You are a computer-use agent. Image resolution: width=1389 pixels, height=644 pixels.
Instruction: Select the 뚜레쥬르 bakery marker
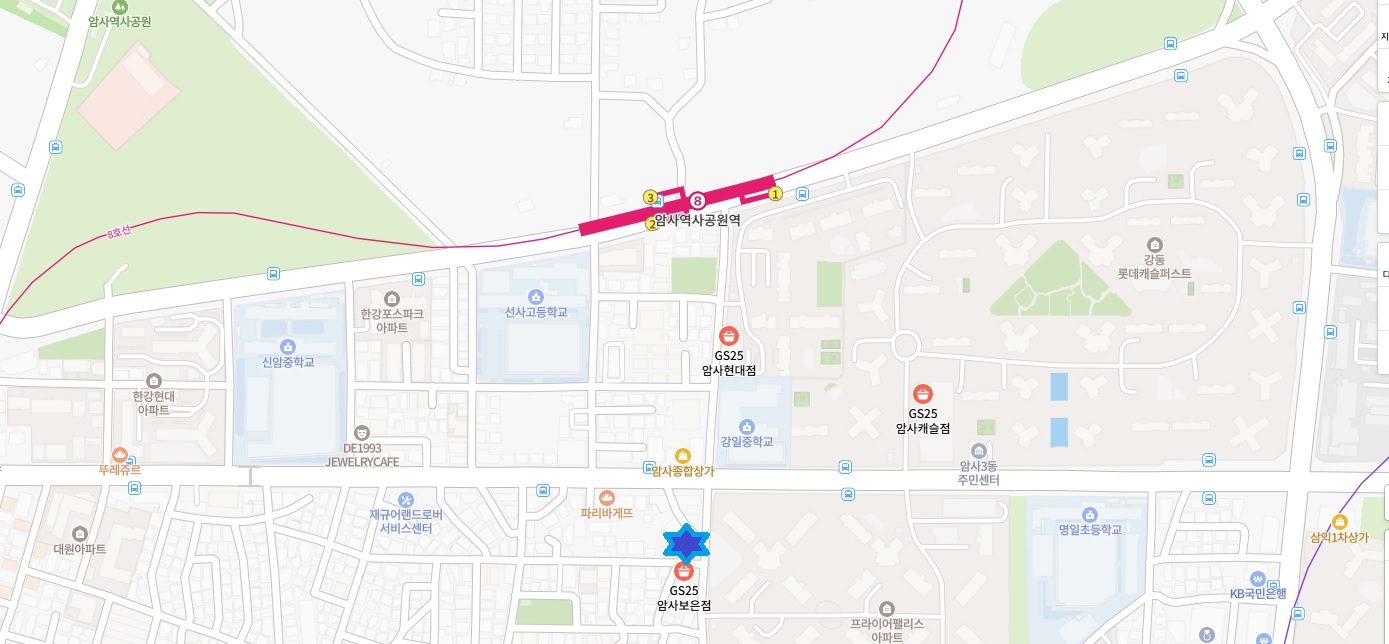click(x=120, y=454)
